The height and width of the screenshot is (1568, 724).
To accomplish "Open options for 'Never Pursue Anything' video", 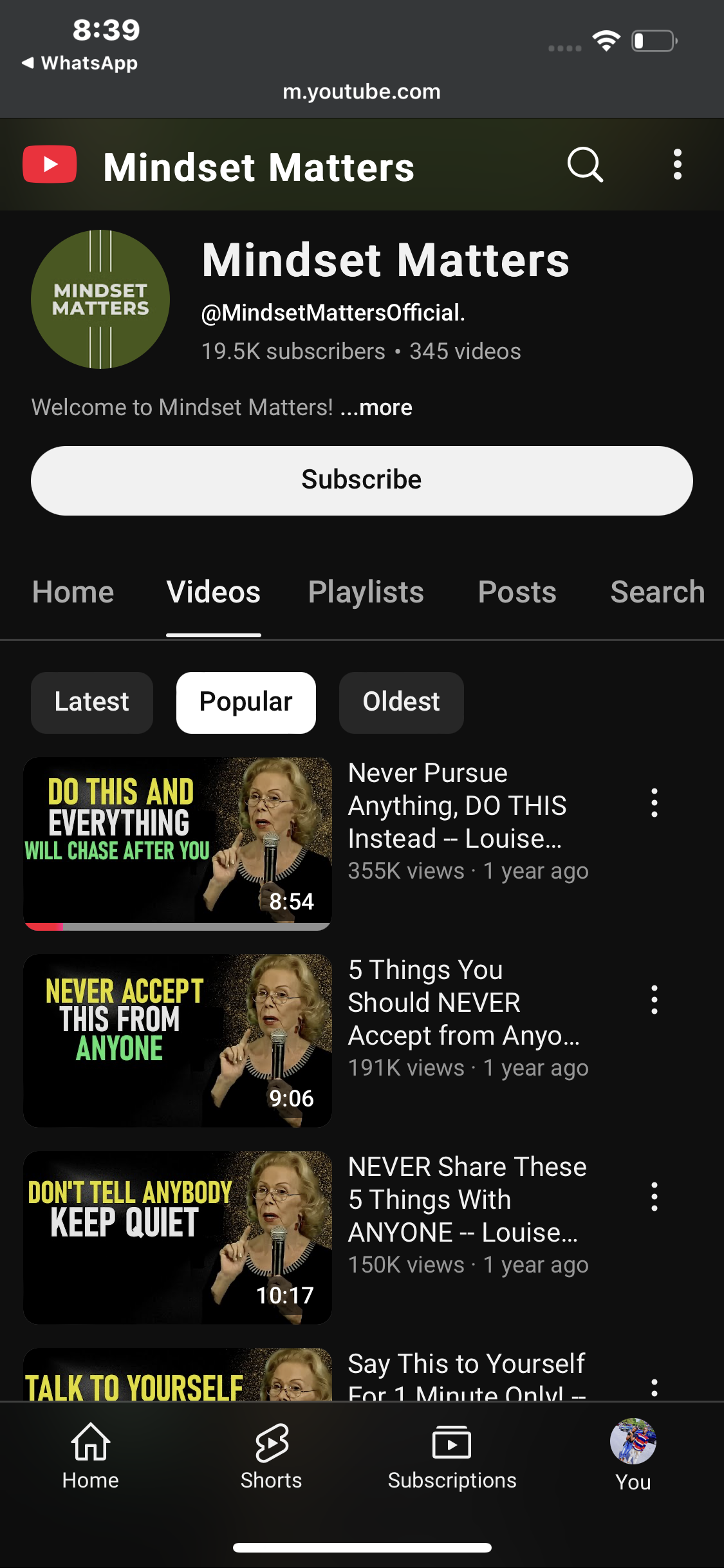I will point(654,803).
